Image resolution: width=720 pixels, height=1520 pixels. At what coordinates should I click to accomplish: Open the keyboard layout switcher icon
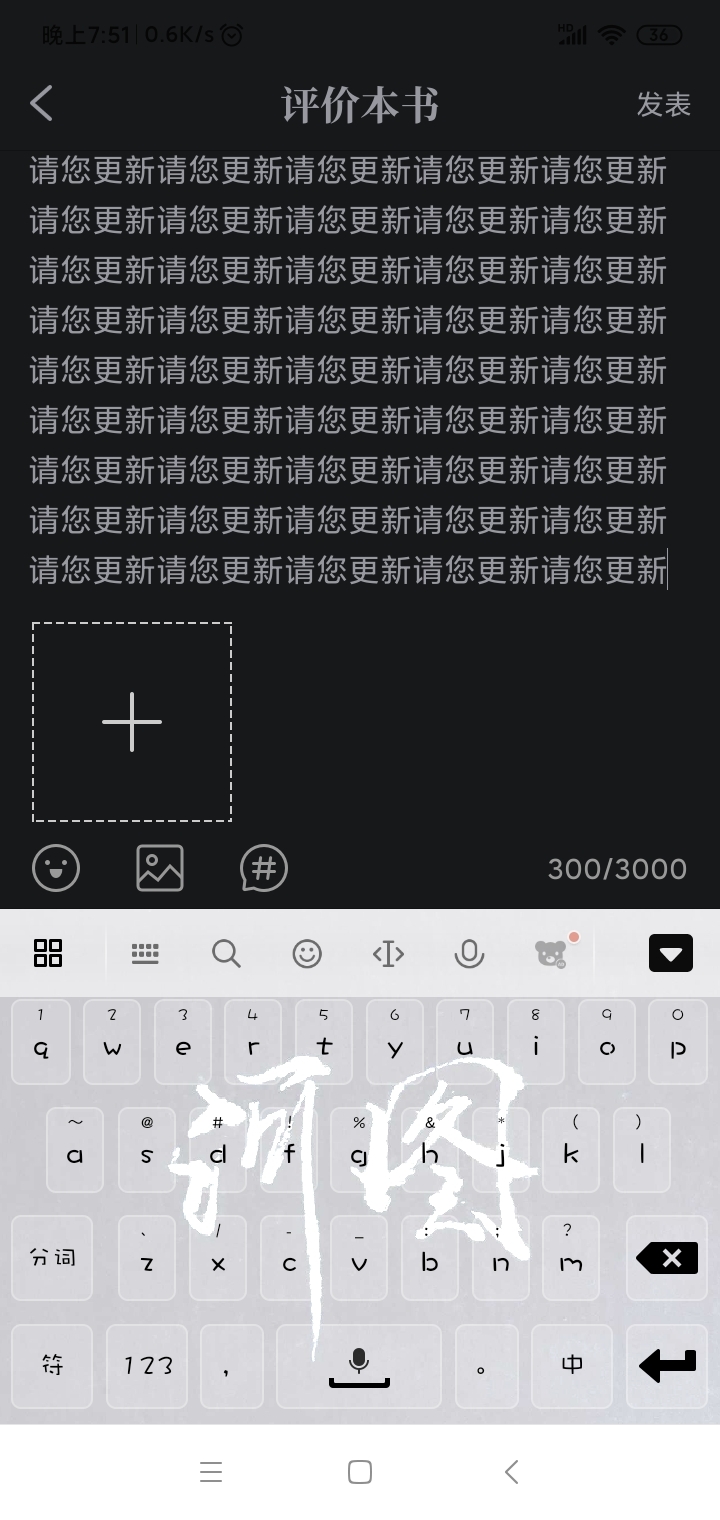(145, 953)
